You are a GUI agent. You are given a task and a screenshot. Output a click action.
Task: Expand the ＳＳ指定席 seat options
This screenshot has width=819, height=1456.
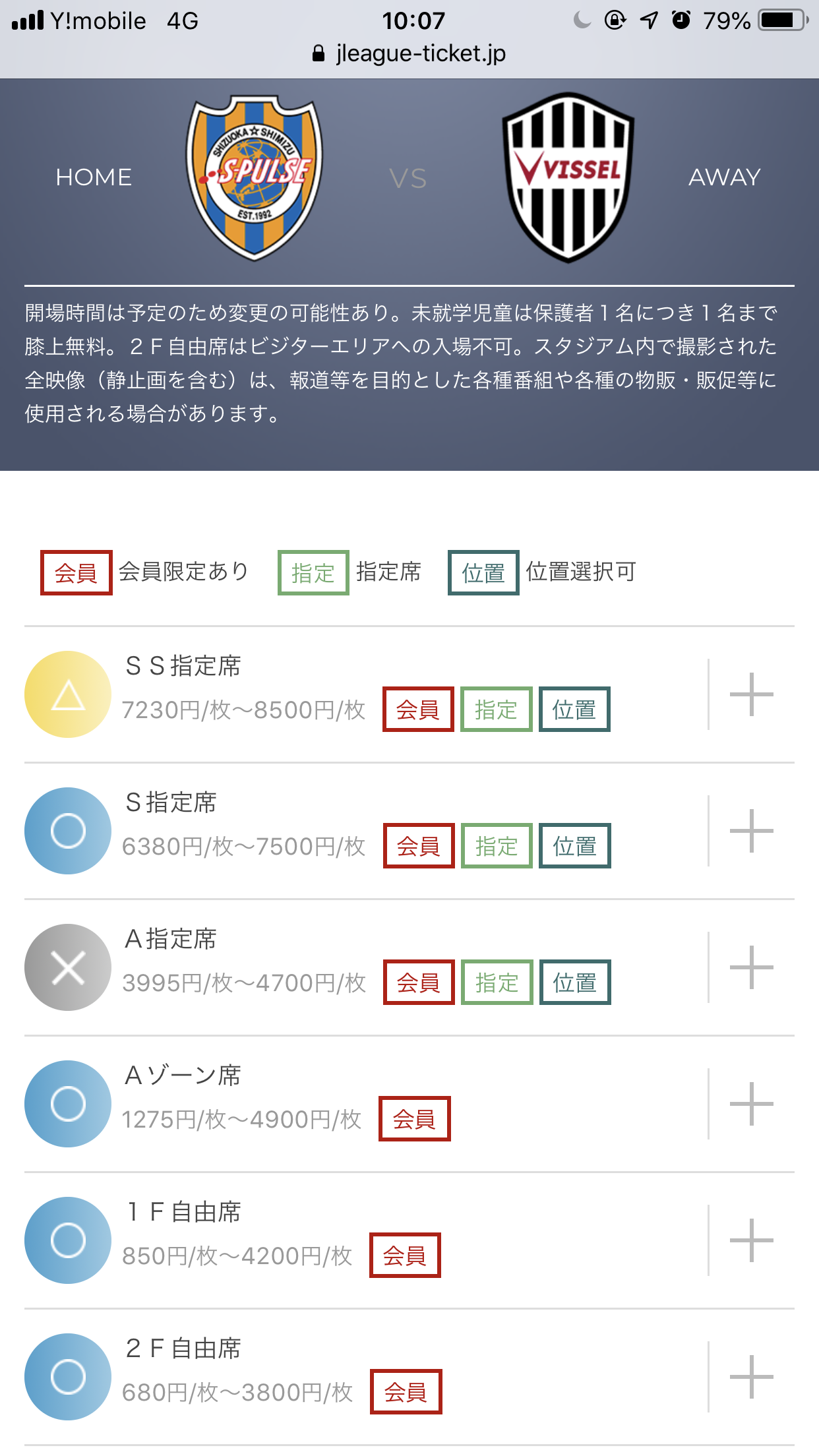coord(751,694)
